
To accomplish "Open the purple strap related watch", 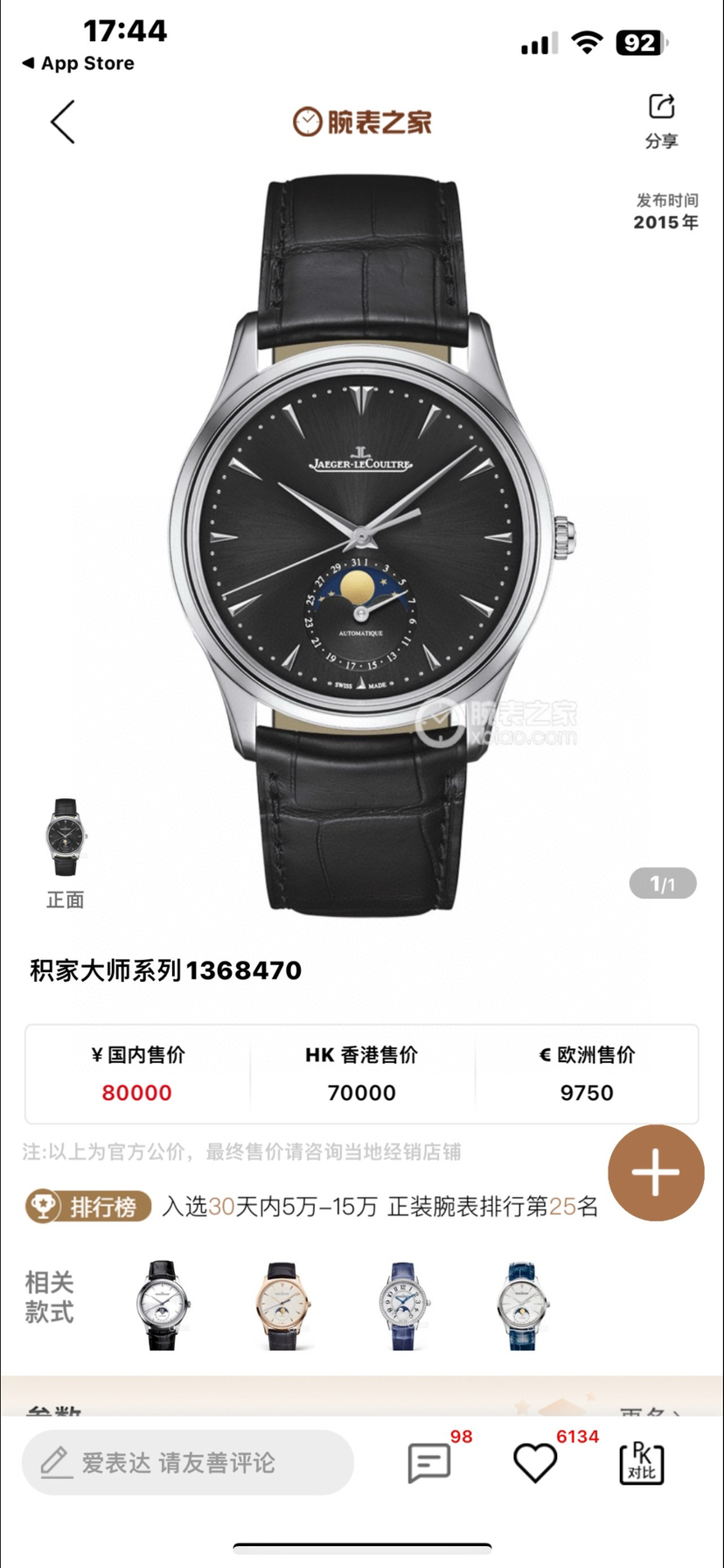I will tap(403, 1305).
